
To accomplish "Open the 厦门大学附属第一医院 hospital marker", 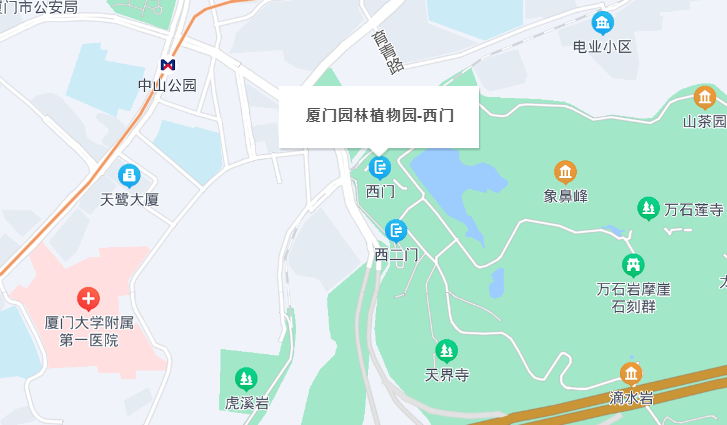I will click(x=88, y=298).
